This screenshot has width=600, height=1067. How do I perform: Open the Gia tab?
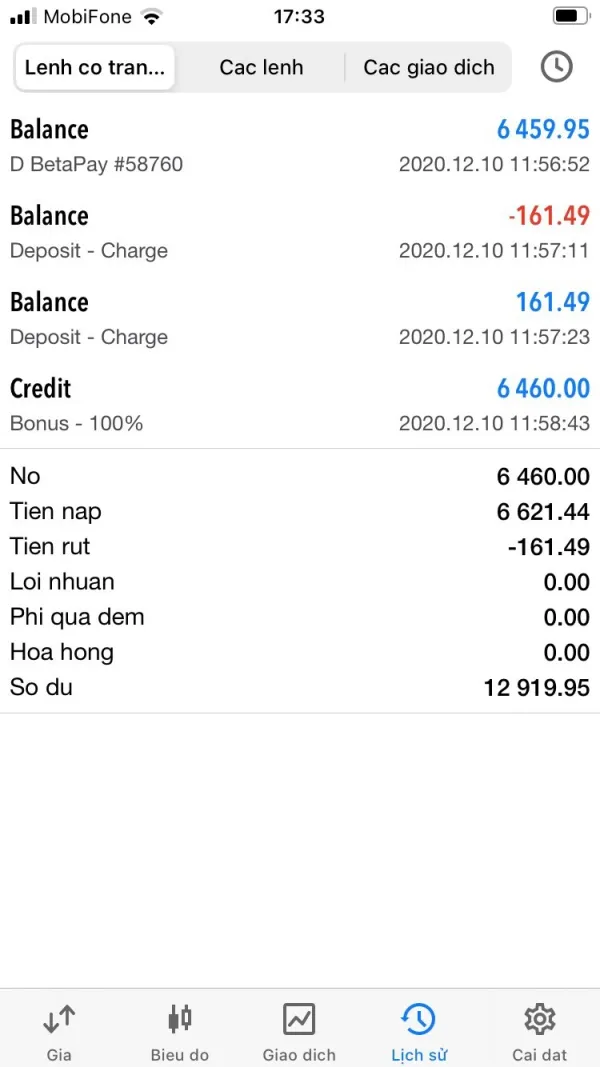(x=59, y=1032)
